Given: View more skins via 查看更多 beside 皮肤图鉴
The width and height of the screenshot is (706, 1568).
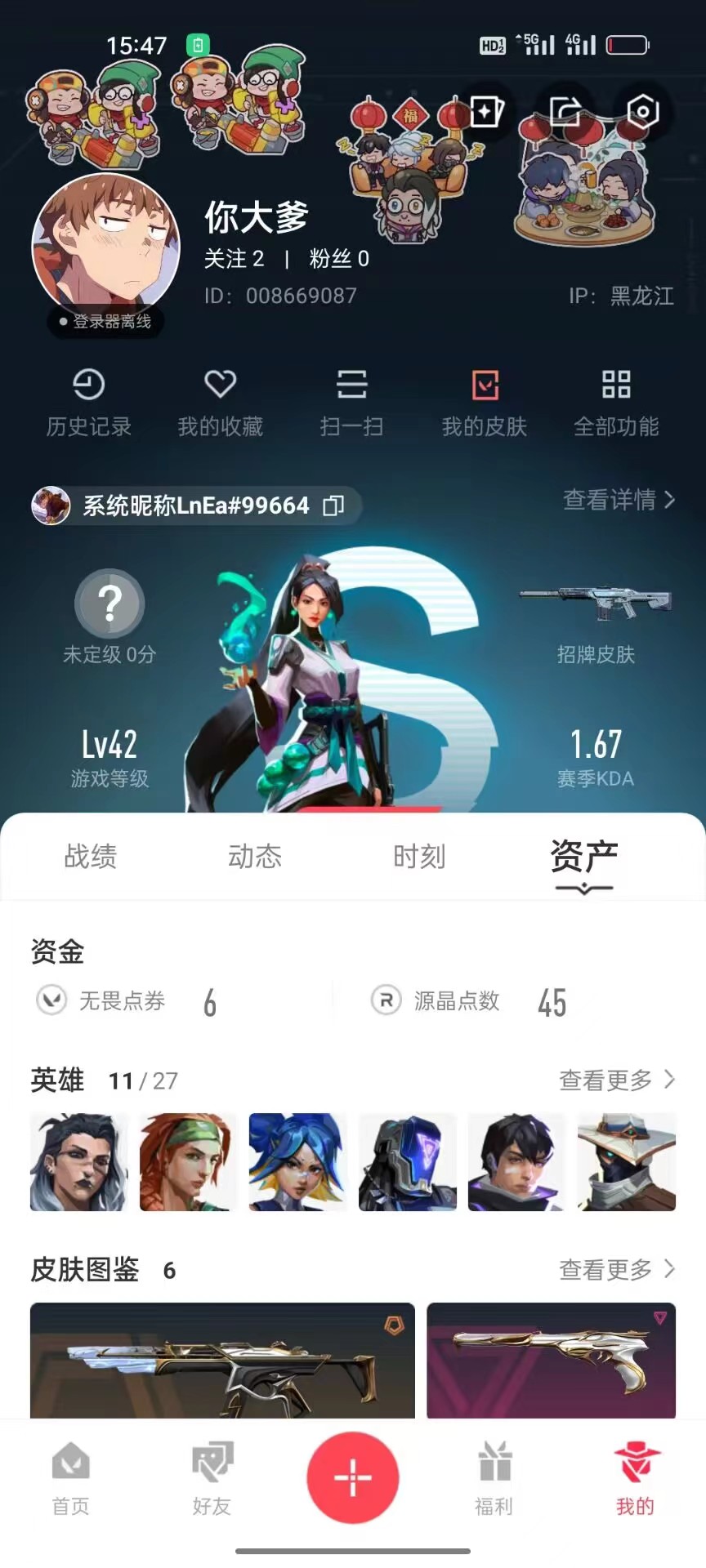Looking at the screenshot, I should (x=617, y=1270).
